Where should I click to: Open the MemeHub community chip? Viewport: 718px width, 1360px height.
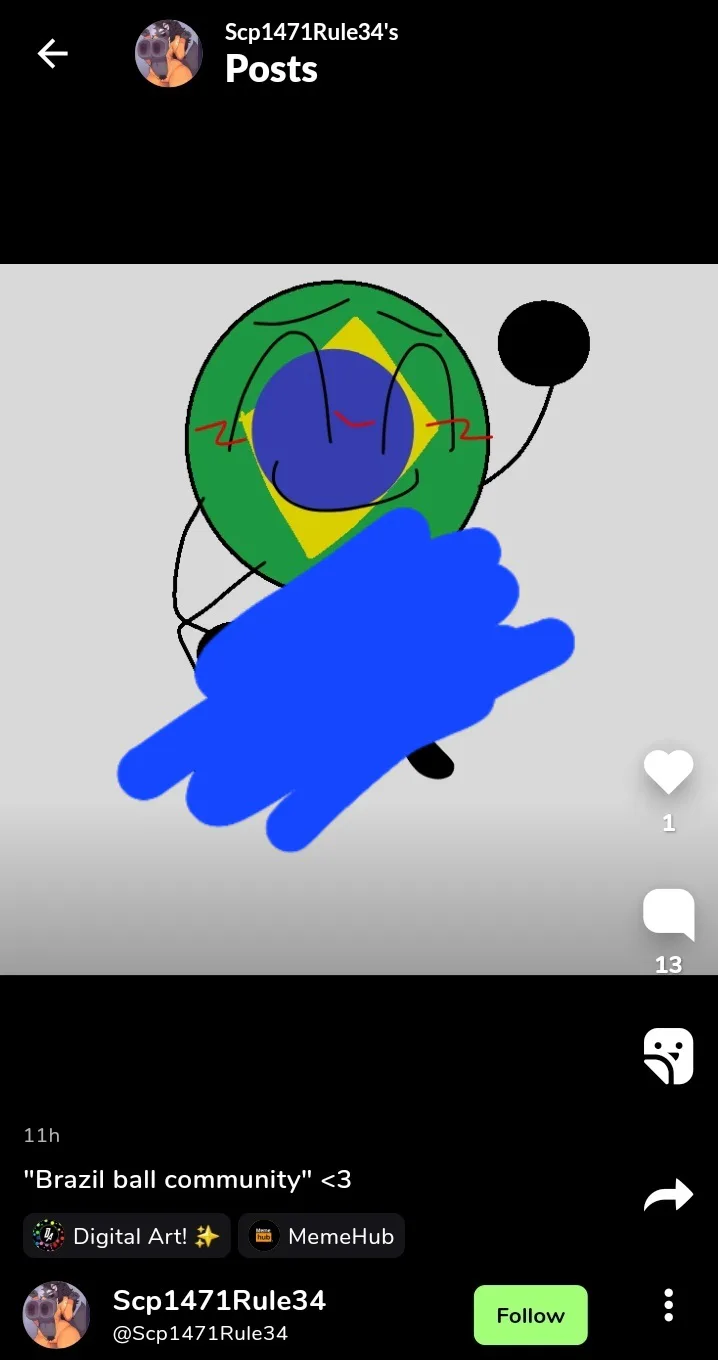(321, 1236)
